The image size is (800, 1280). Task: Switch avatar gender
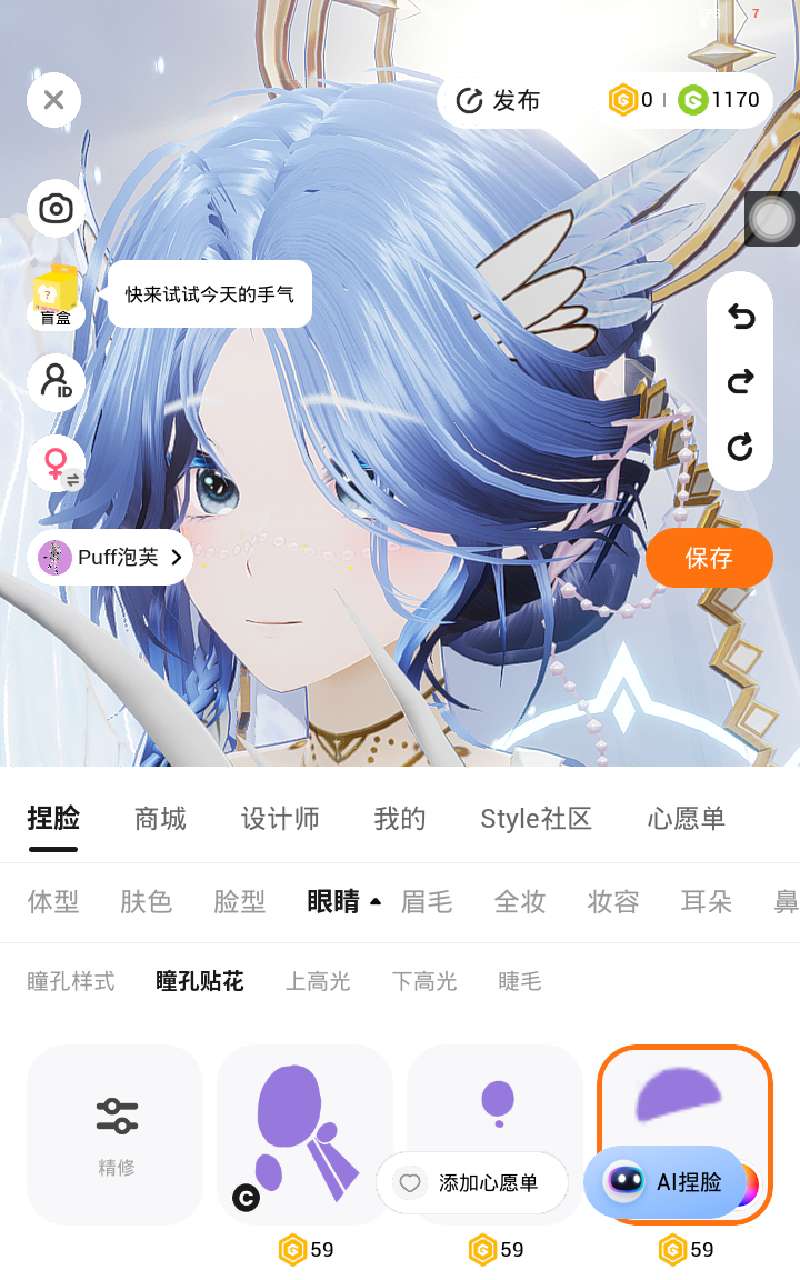point(55,464)
